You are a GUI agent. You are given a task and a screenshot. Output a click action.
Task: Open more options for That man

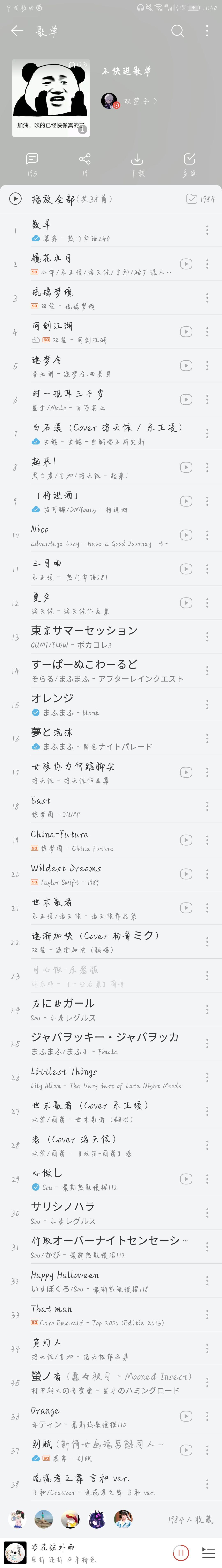click(207, 1315)
